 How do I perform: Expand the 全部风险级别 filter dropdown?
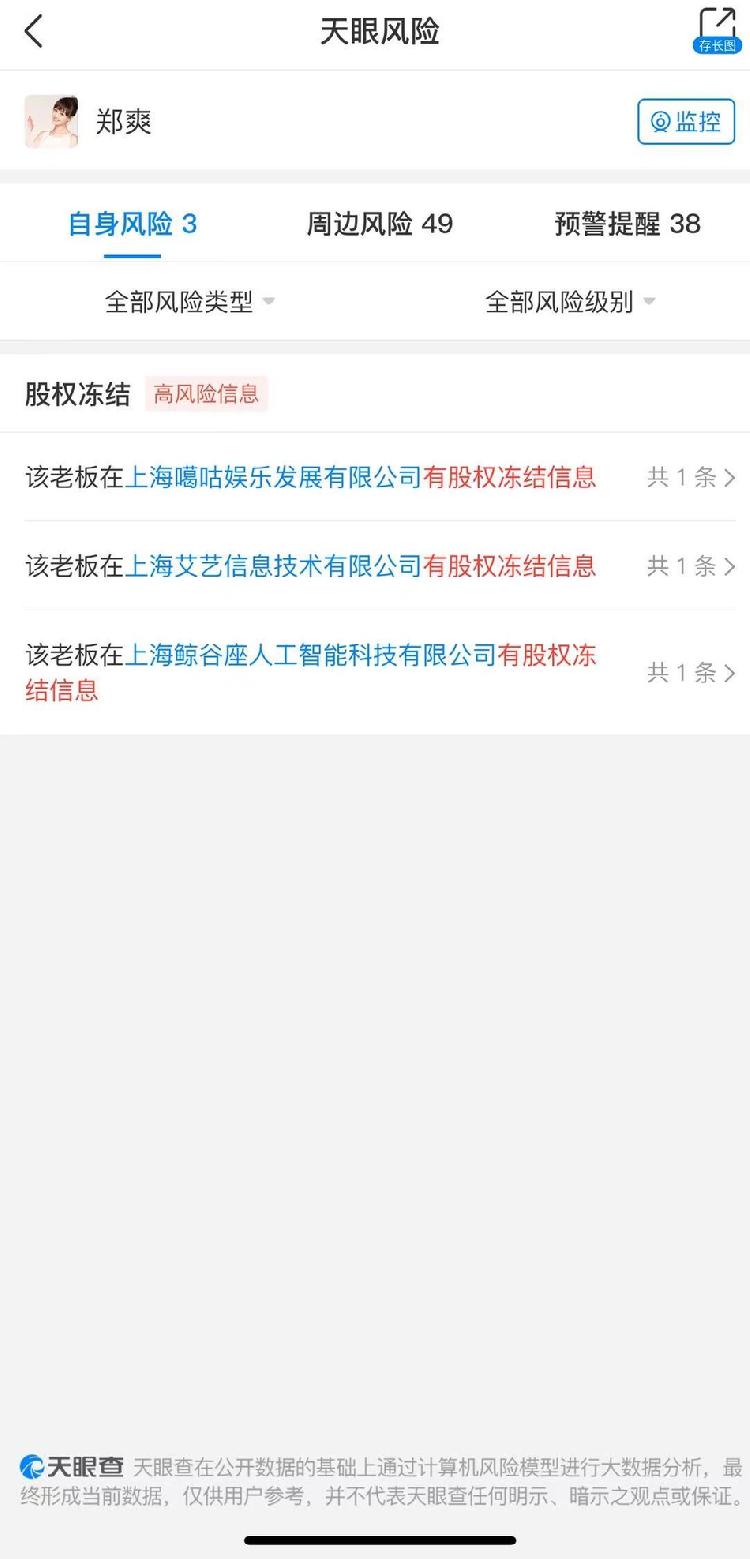(x=569, y=302)
